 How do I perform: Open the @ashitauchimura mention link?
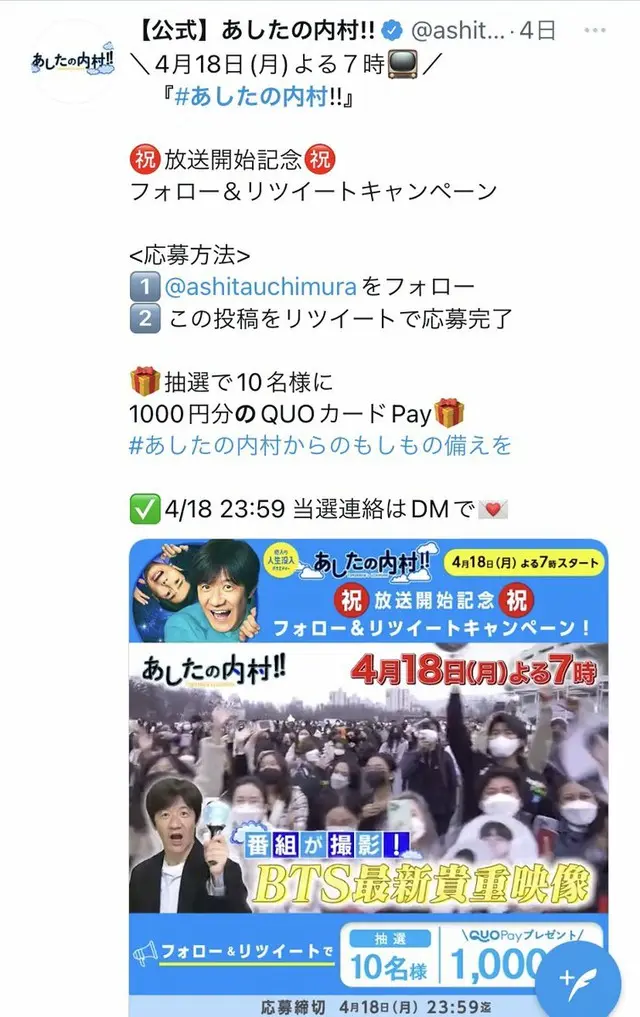pyautogui.click(x=259, y=287)
